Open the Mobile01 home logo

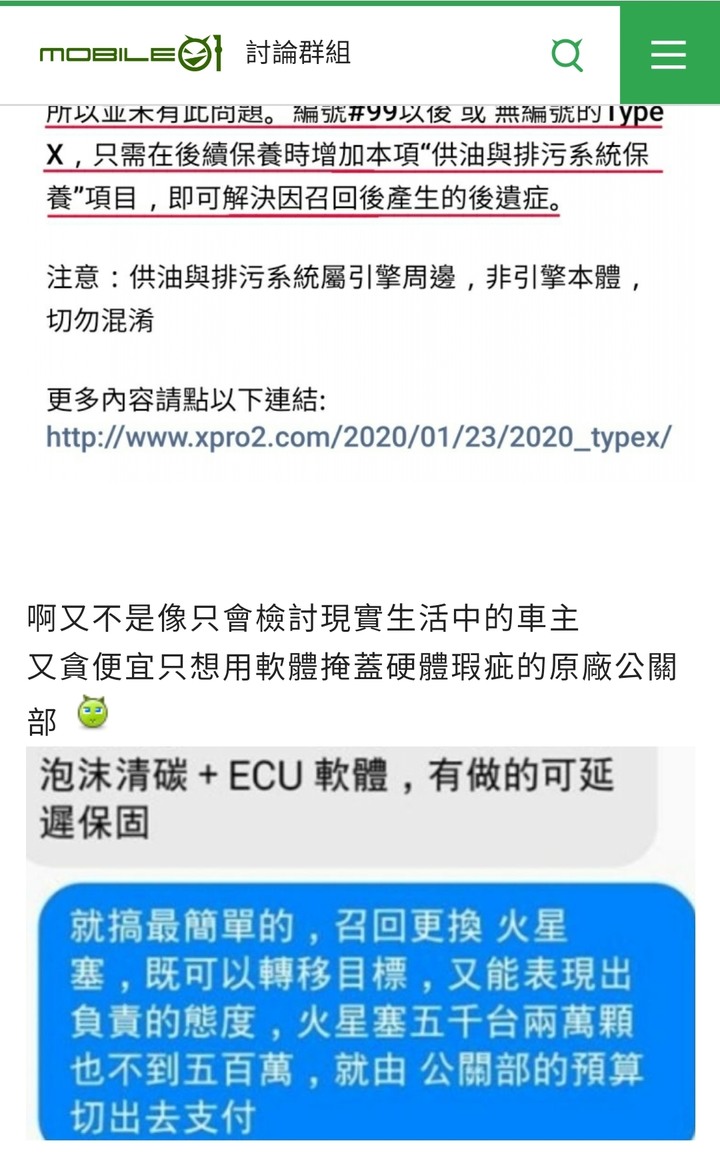[130, 54]
